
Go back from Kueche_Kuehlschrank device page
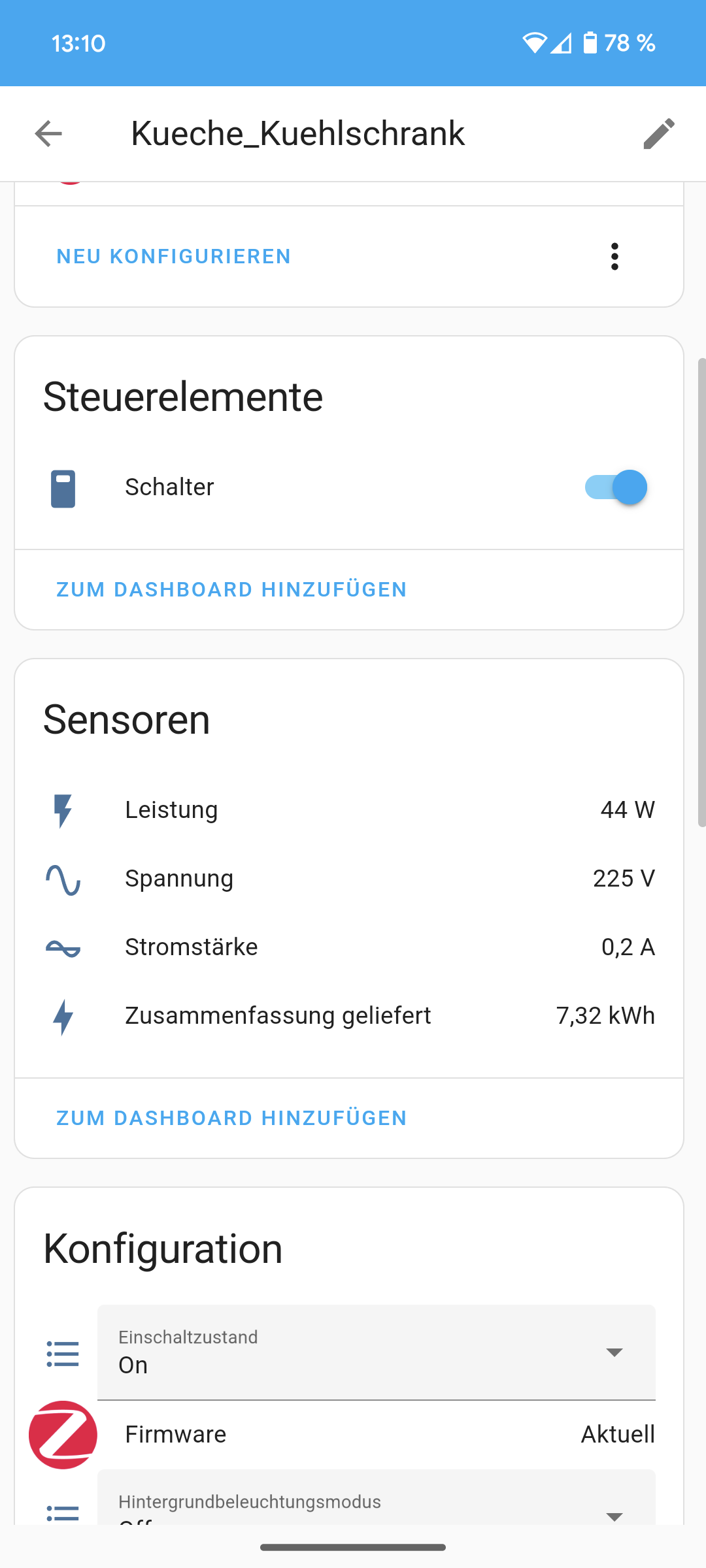(48, 134)
